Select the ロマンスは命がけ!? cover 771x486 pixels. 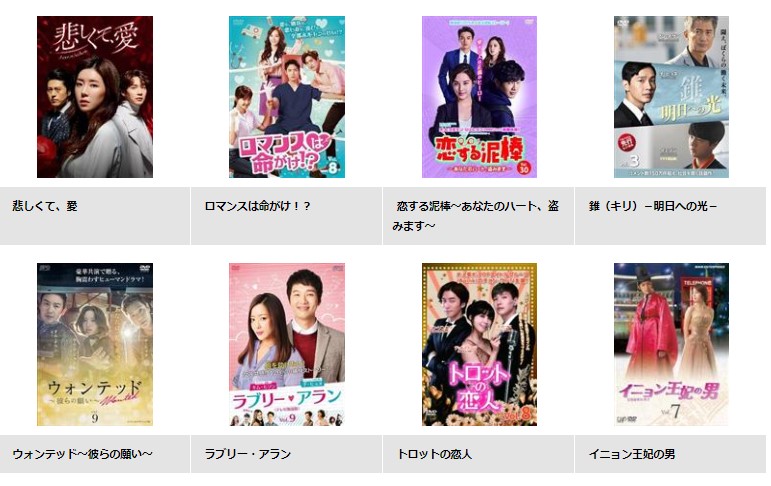coord(286,97)
